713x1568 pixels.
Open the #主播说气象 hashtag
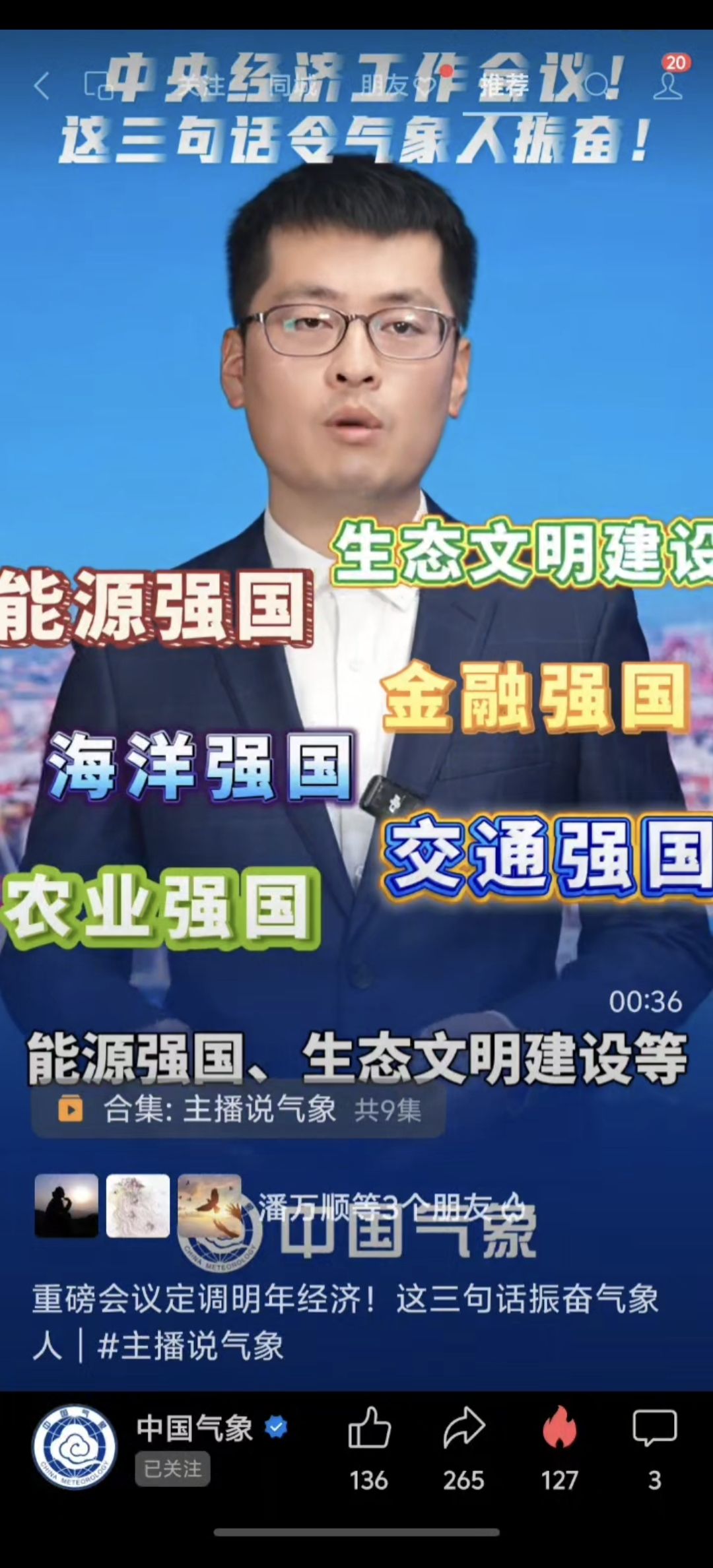coord(191,1346)
